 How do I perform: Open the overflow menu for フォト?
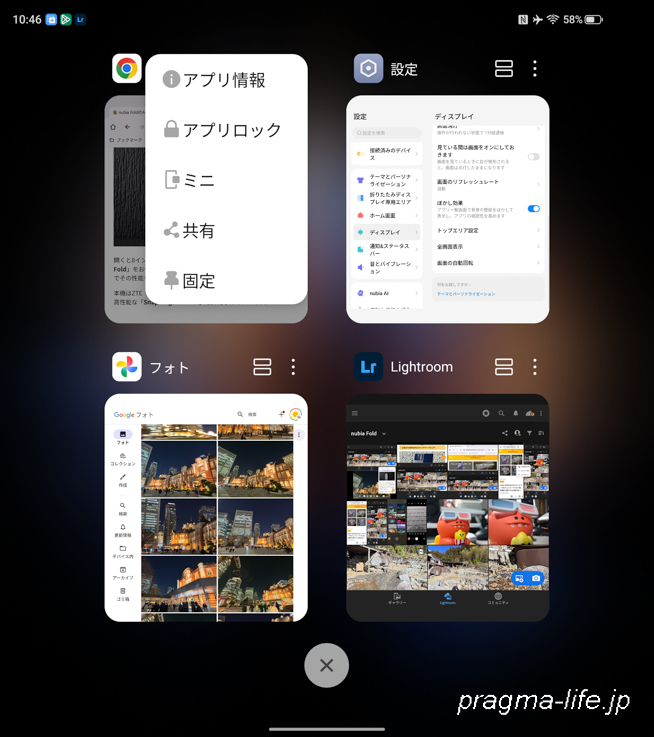[x=293, y=367]
